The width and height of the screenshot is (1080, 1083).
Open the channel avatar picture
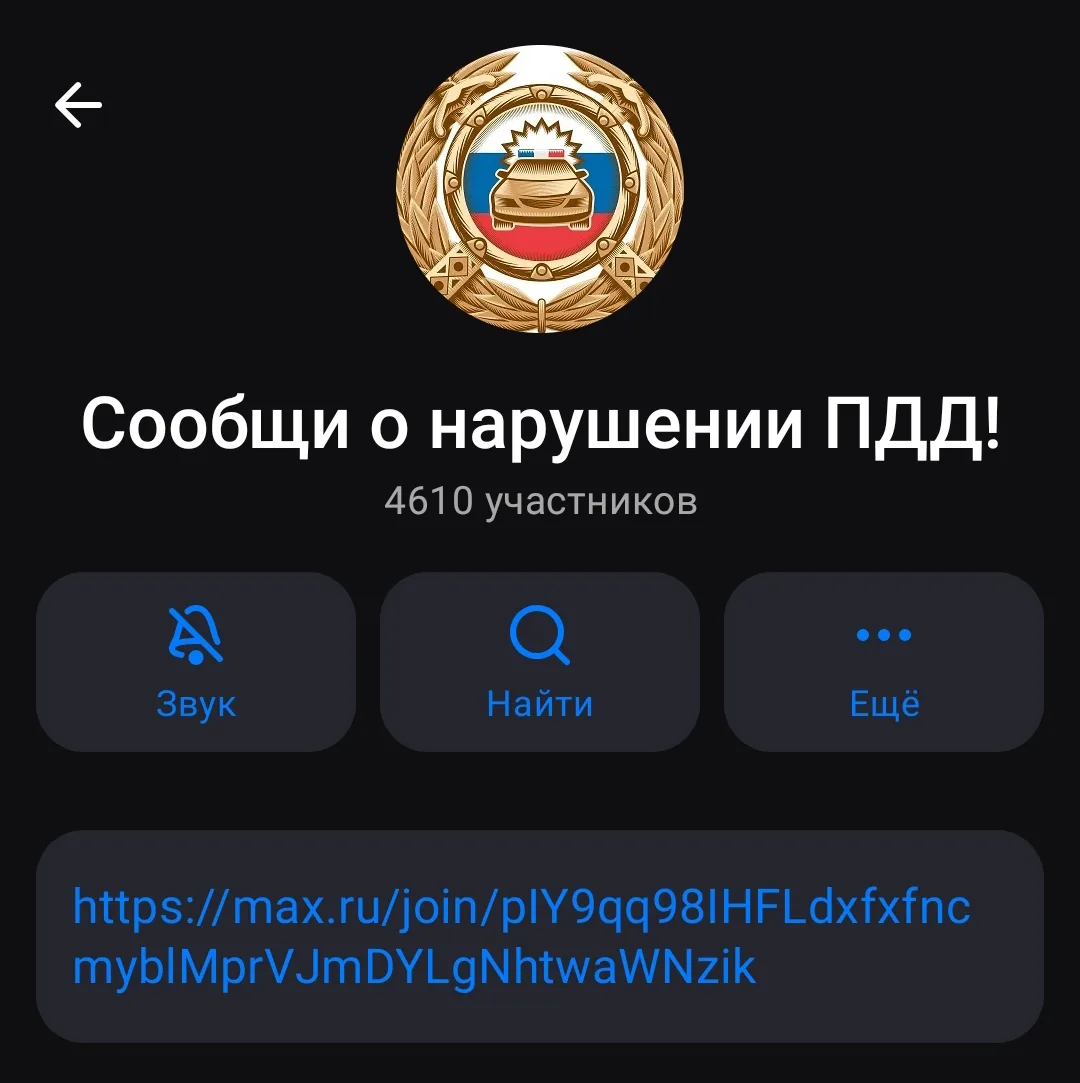tap(540, 188)
